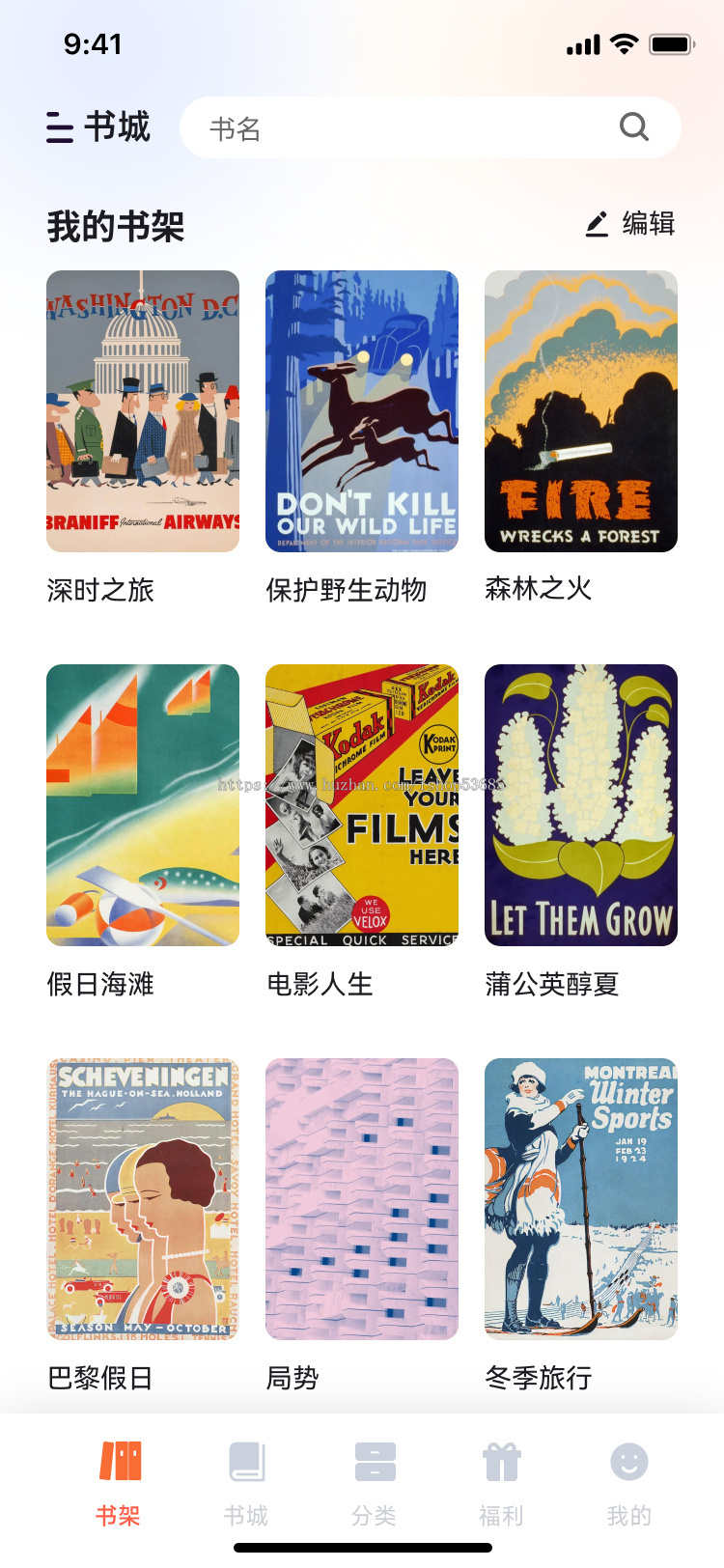
Task: Tap the pencil icon next to 编辑
Action: 597,224
